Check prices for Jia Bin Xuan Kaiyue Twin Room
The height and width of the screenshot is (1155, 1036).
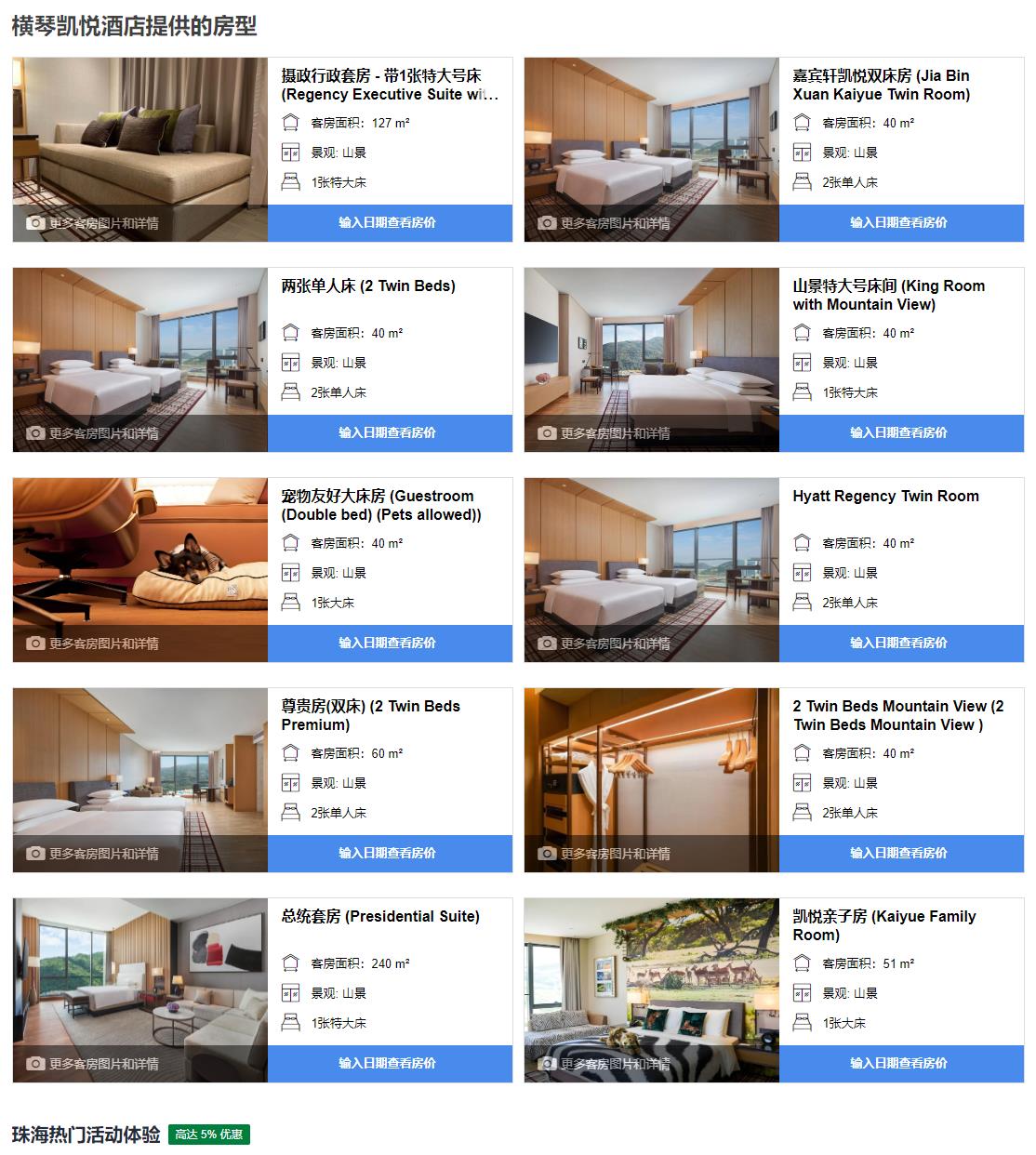(900, 223)
